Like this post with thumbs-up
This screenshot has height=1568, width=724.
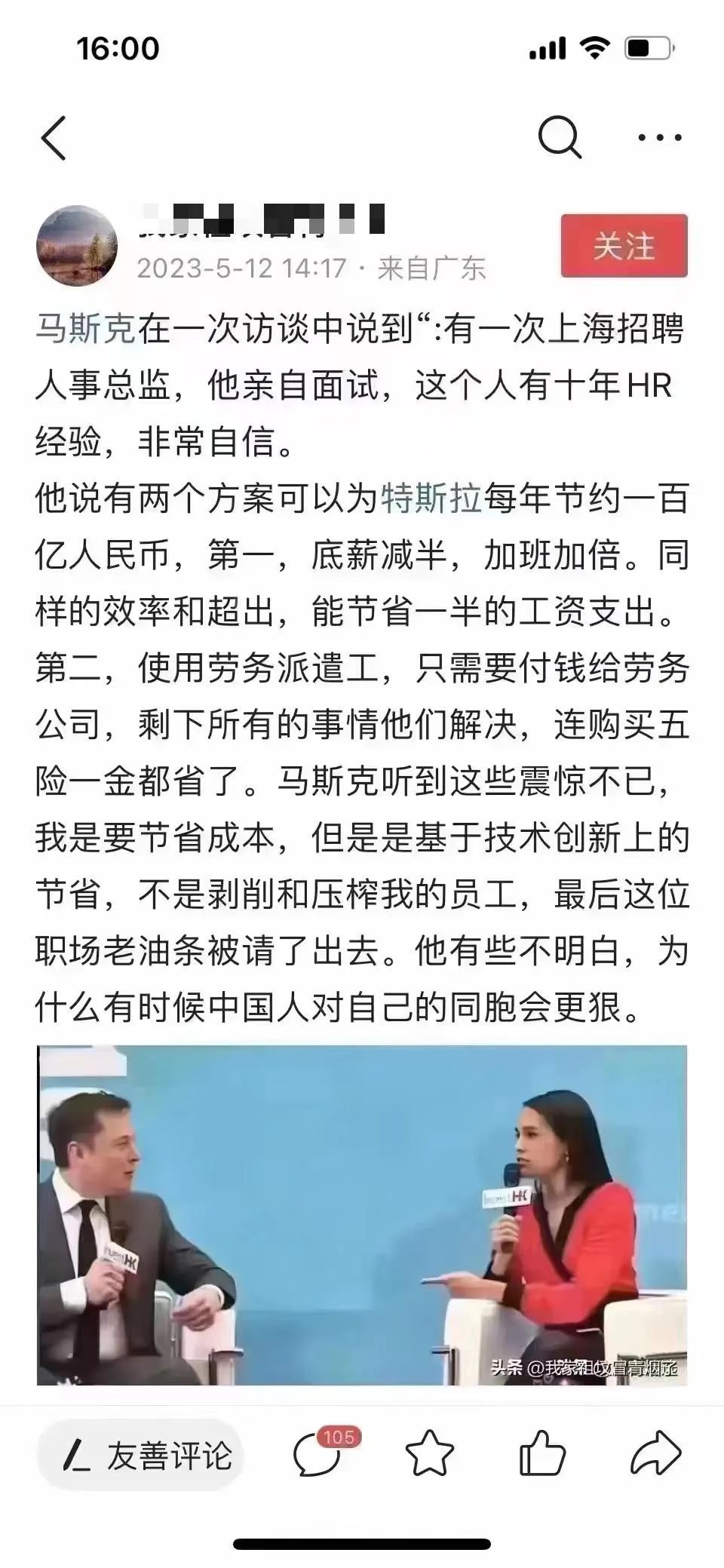tap(542, 1456)
